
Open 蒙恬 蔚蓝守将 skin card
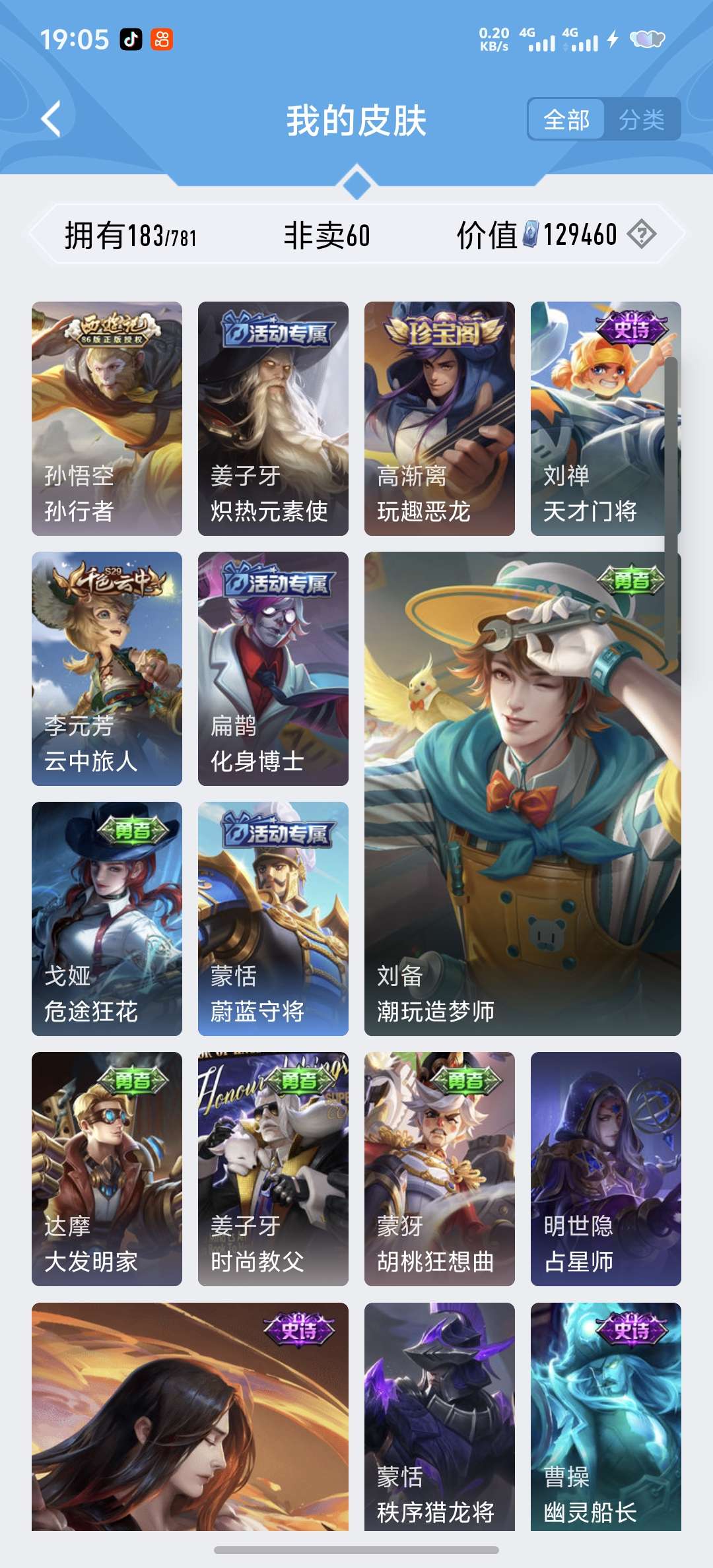click(273, 919)
